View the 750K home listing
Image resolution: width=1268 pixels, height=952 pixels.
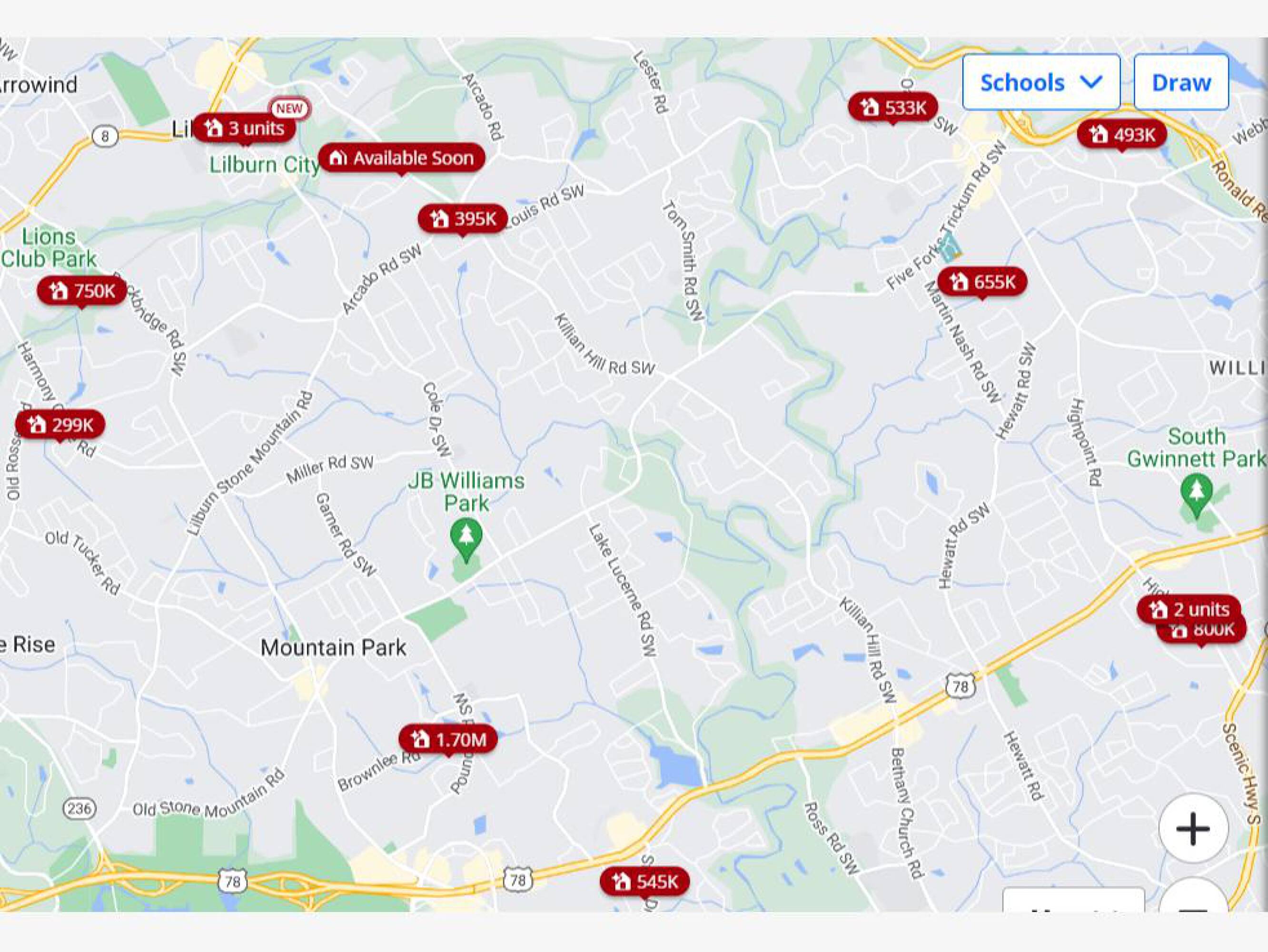point(82,290)
